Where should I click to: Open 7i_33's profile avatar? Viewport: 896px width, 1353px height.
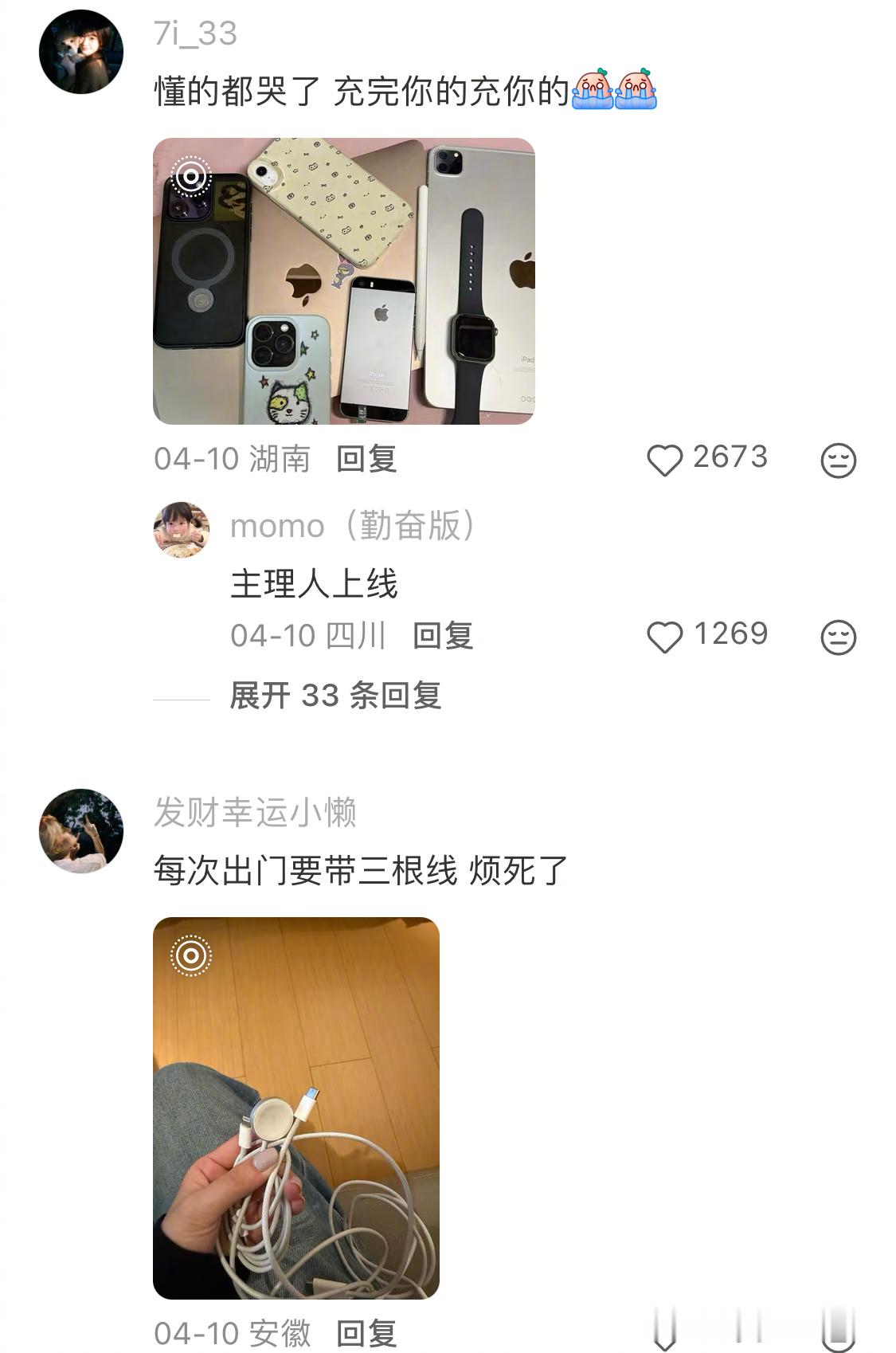(81, 52)
